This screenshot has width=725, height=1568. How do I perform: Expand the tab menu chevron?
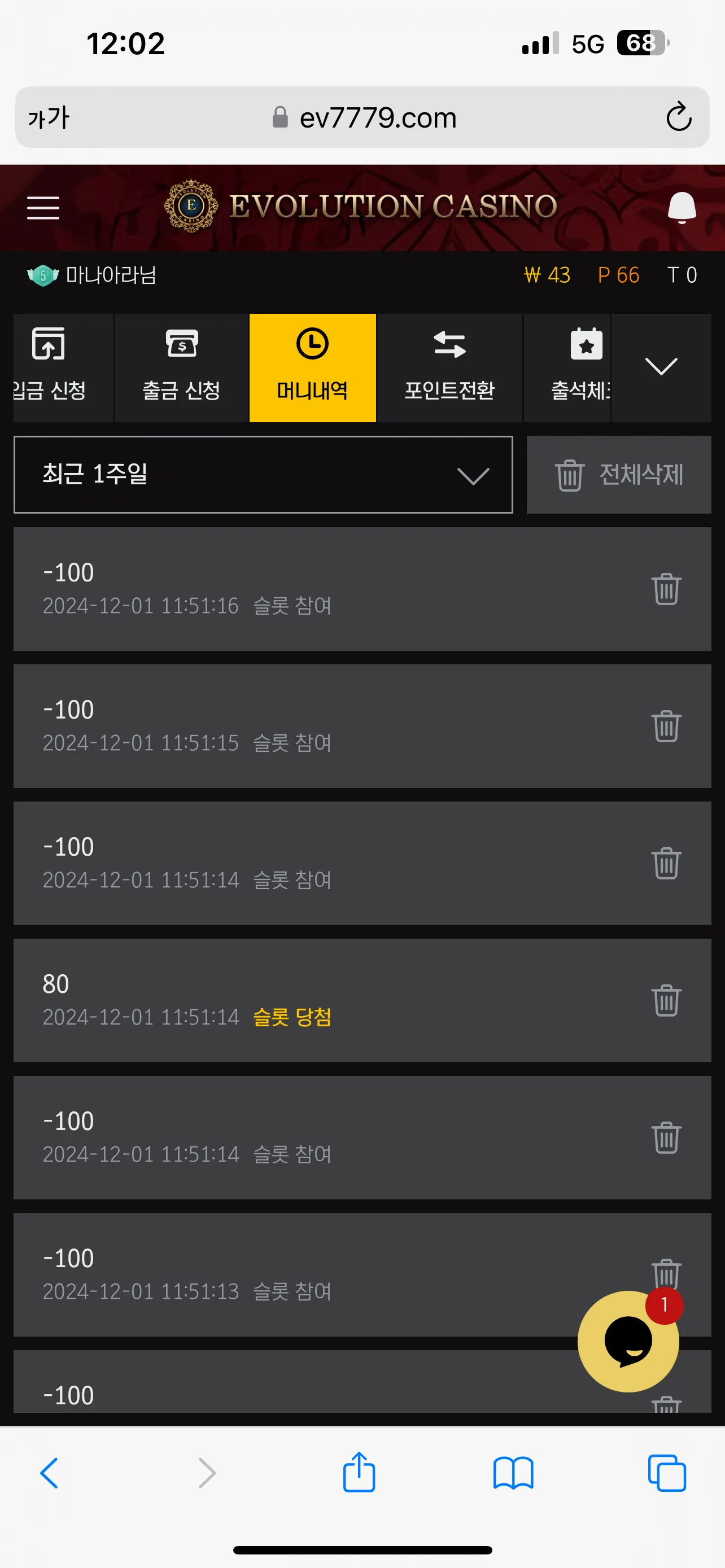coord(661,366)
